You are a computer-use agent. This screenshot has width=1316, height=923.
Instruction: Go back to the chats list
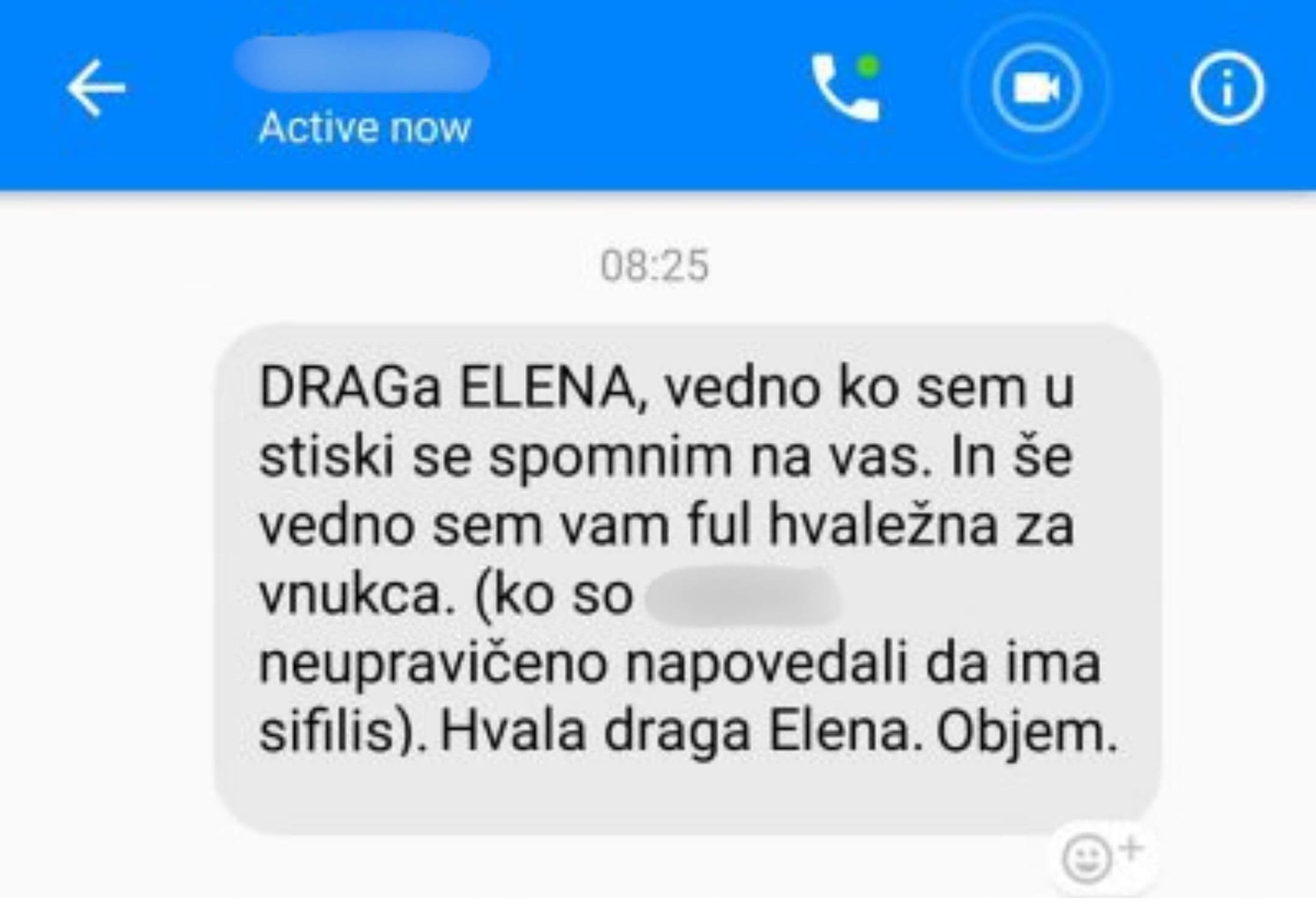96,88
